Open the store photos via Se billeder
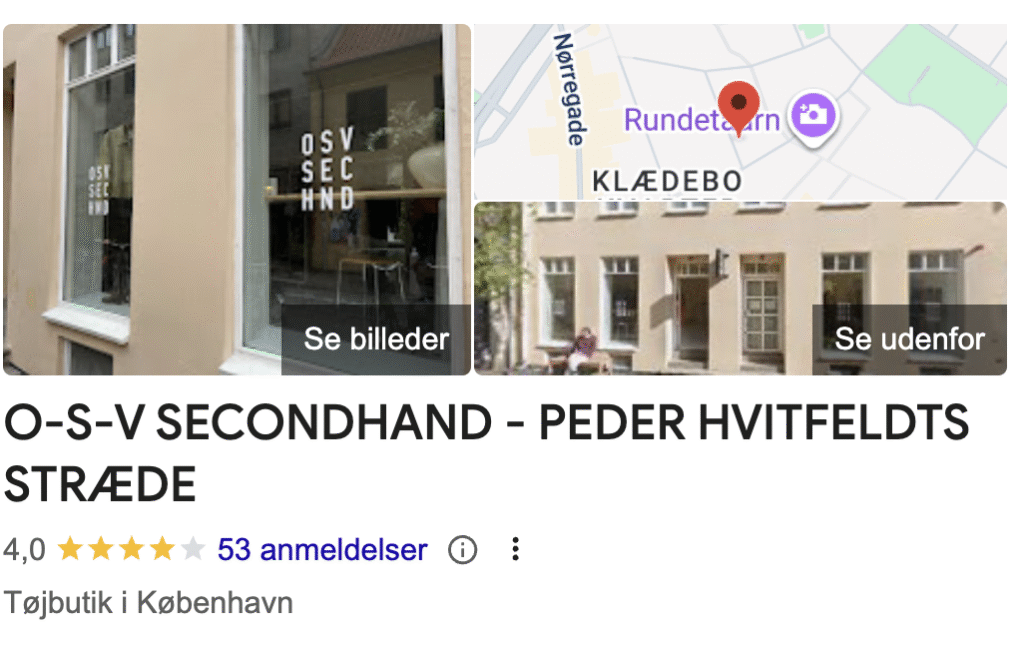The width and height of the screenshot is (1024, 657). click(x=376, y=339)
